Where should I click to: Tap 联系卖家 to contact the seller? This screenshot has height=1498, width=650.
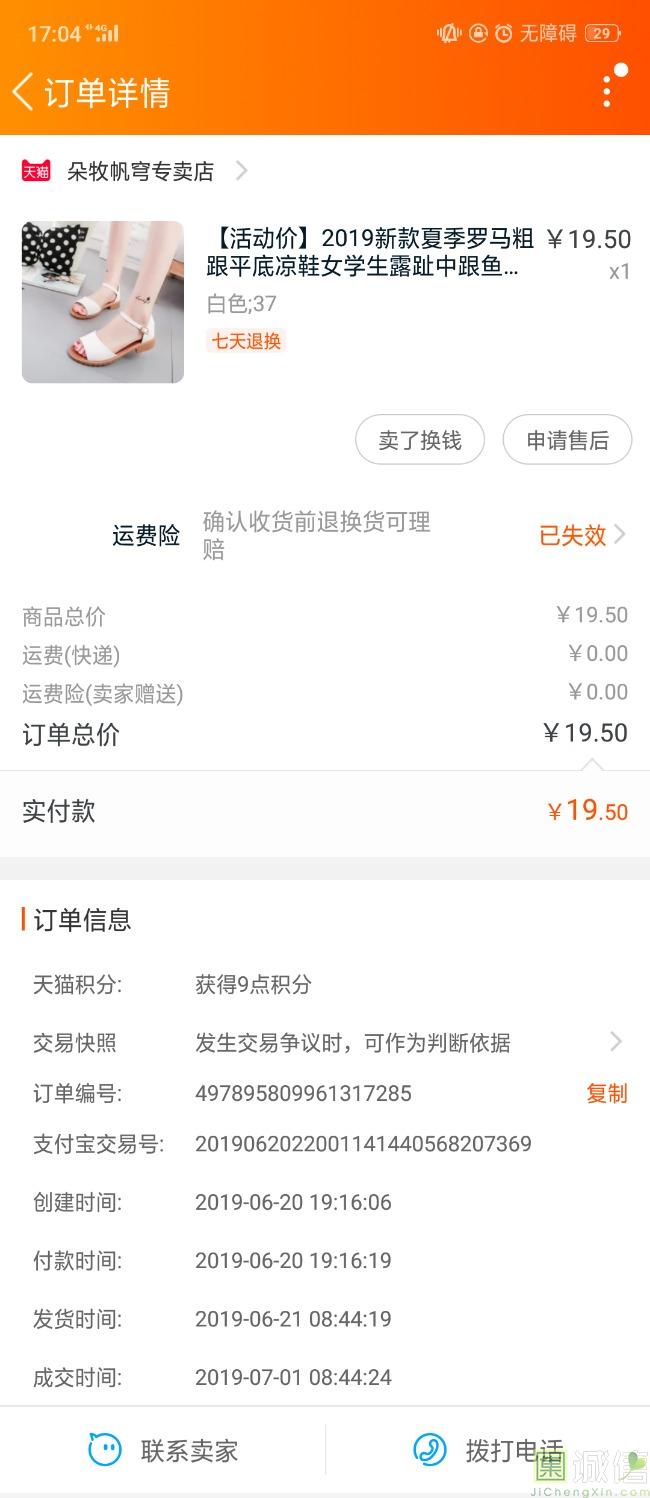(165, 1450)
